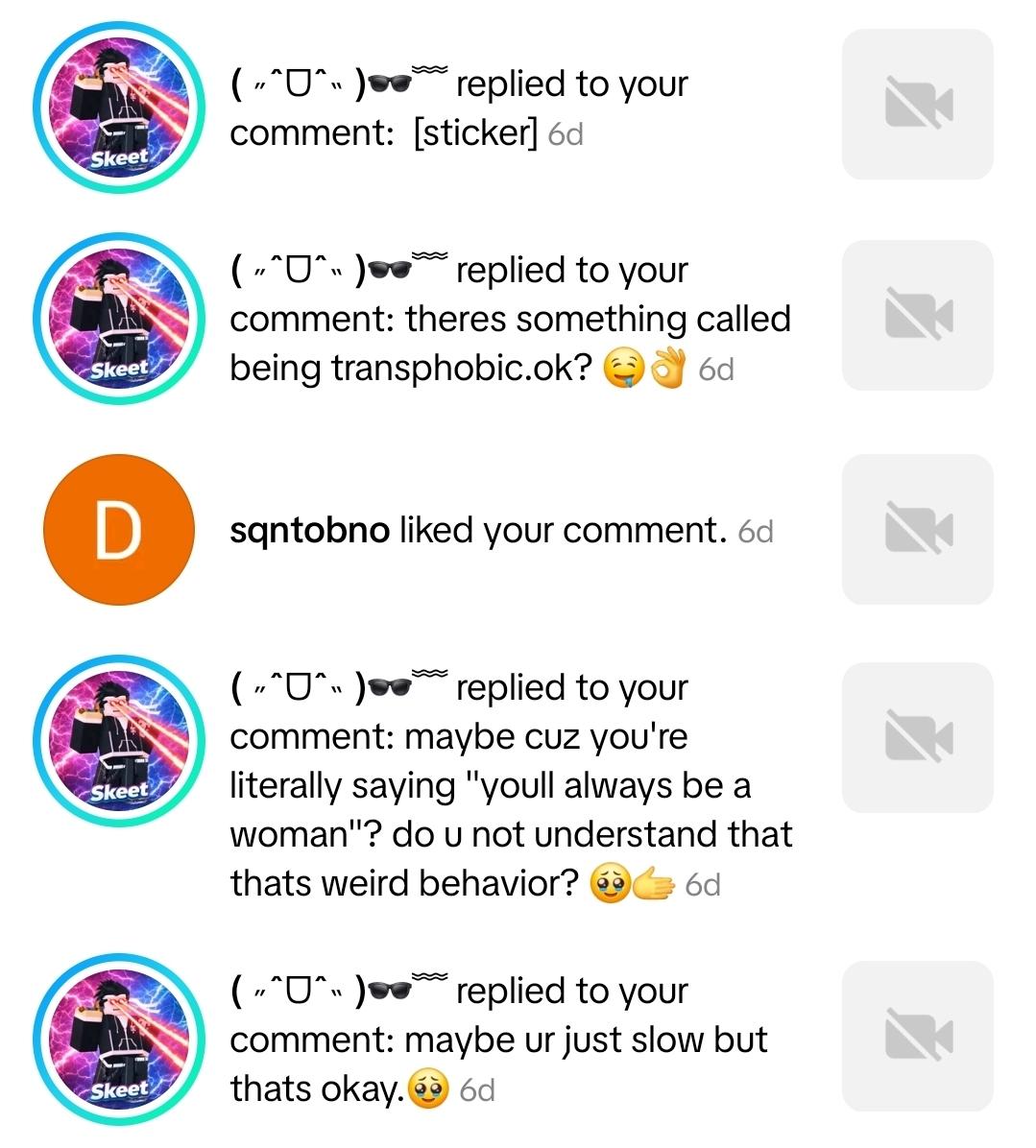View sqntobno's orange D profile avatar
The image size is (1036, 1148).
coord(119,530)
